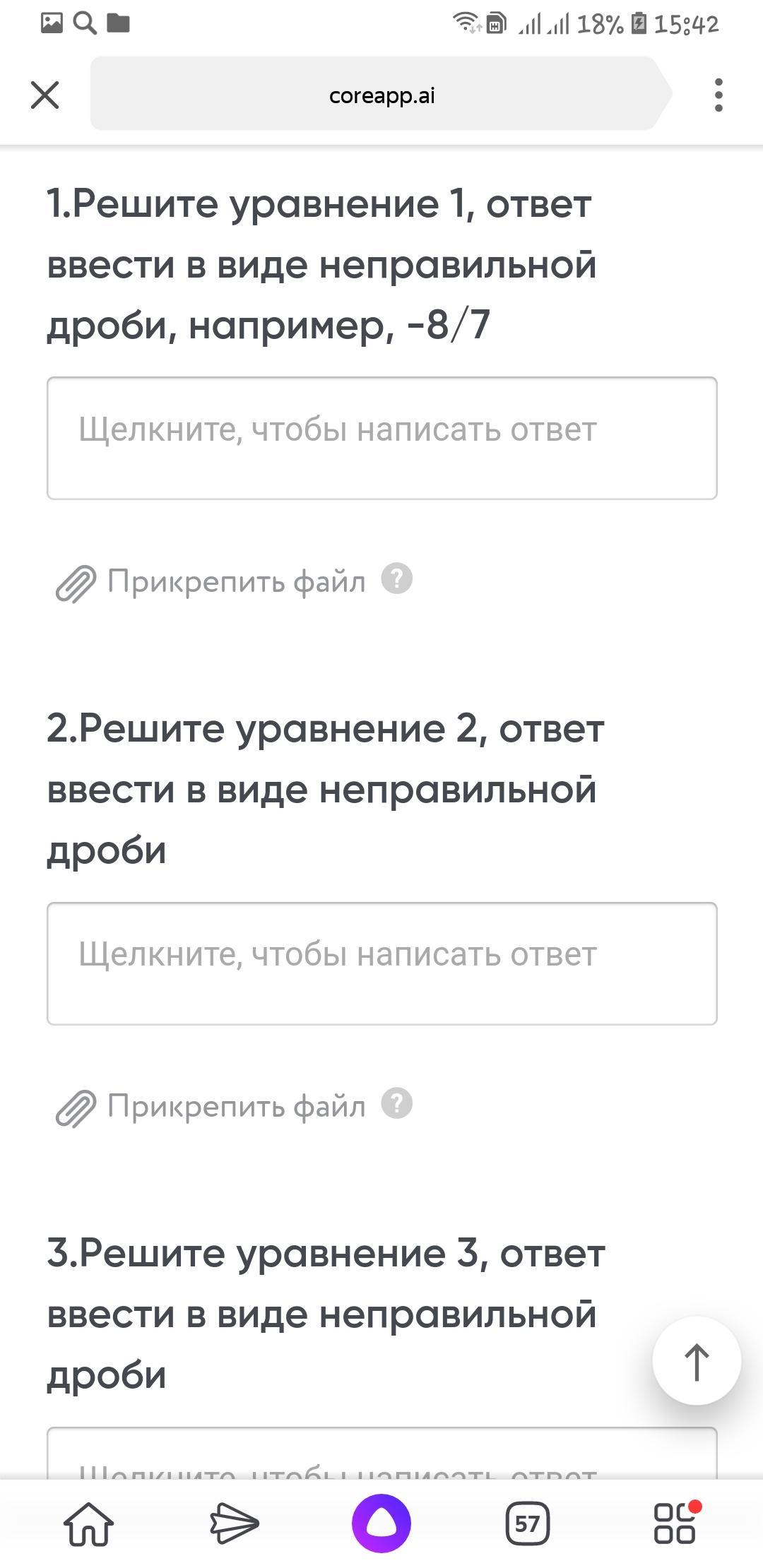Go to the browser home page
The height and width of the screenshot is (1568, 763).
click(x=89, y=1524)
